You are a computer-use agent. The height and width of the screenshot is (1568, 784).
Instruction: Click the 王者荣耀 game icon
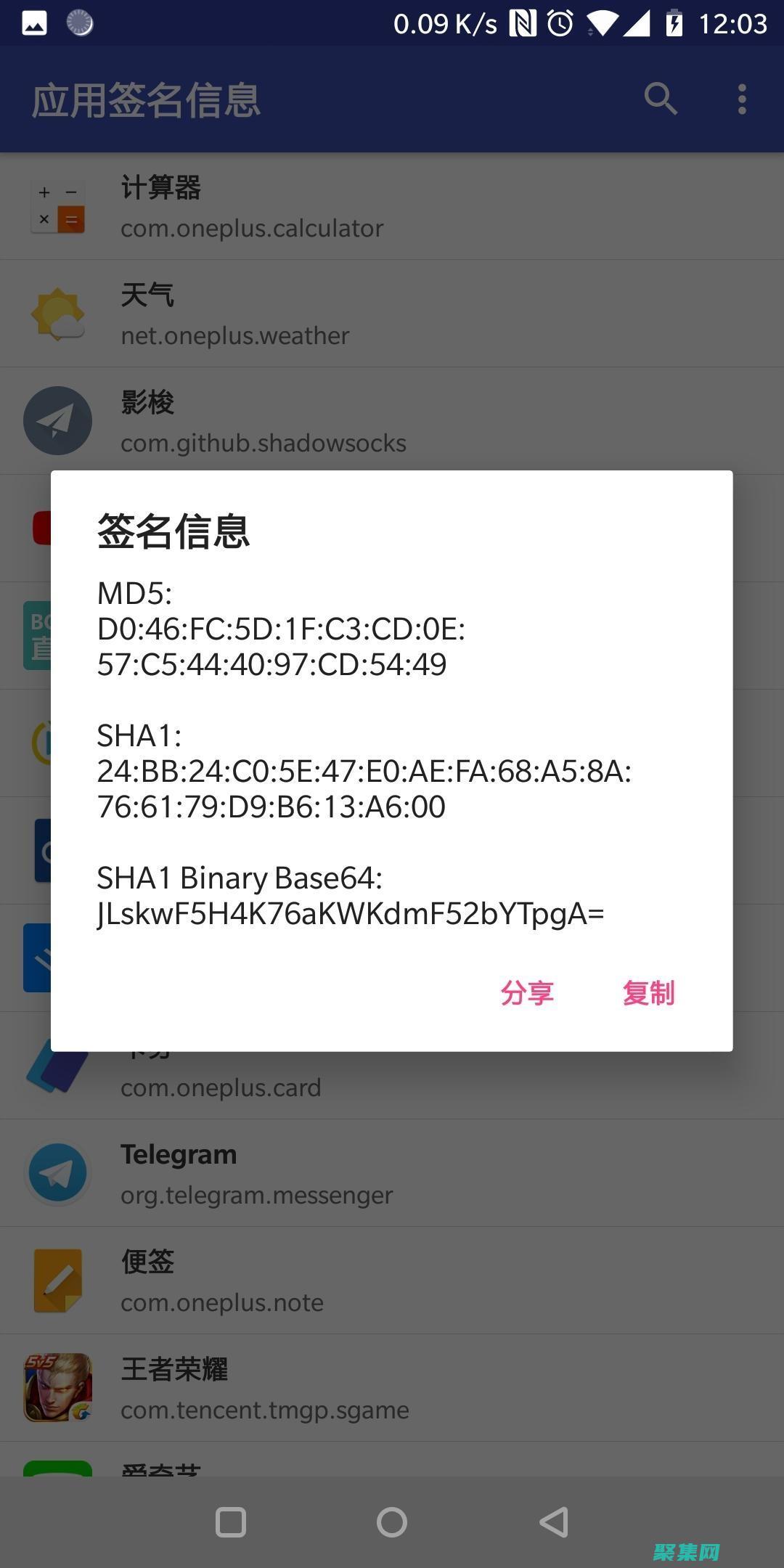point(58,1387)
